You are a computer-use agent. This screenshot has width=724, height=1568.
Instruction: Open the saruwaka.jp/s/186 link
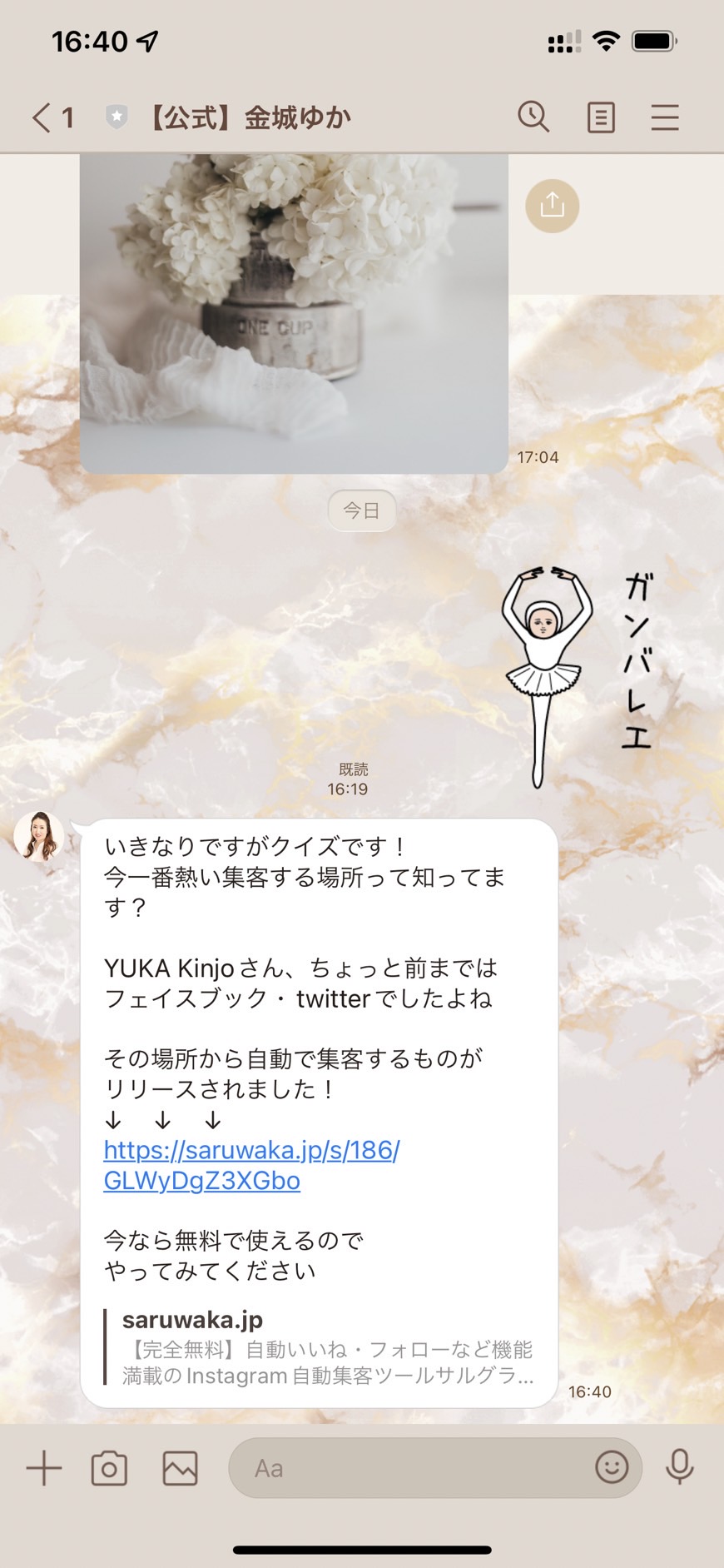point(251,1165)
